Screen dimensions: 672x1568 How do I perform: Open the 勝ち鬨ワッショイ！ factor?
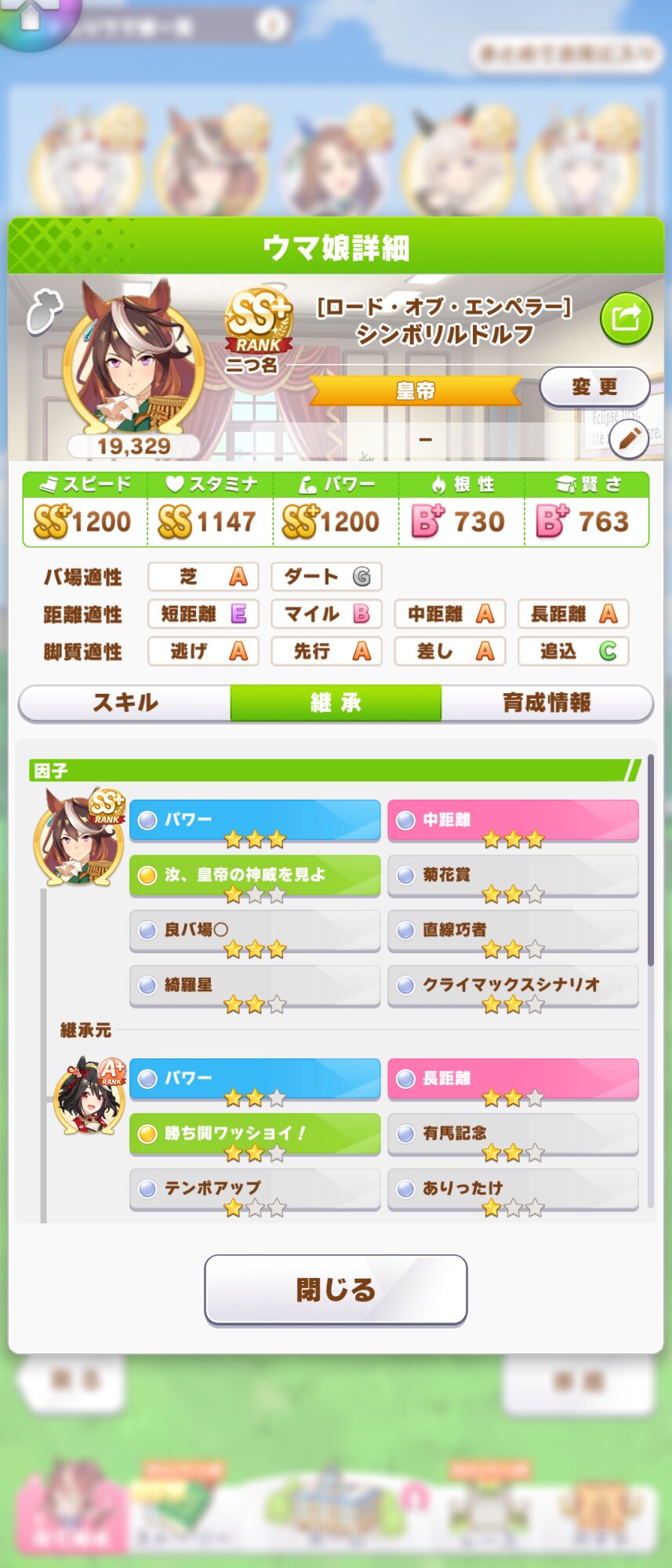tap(255, 1134)
